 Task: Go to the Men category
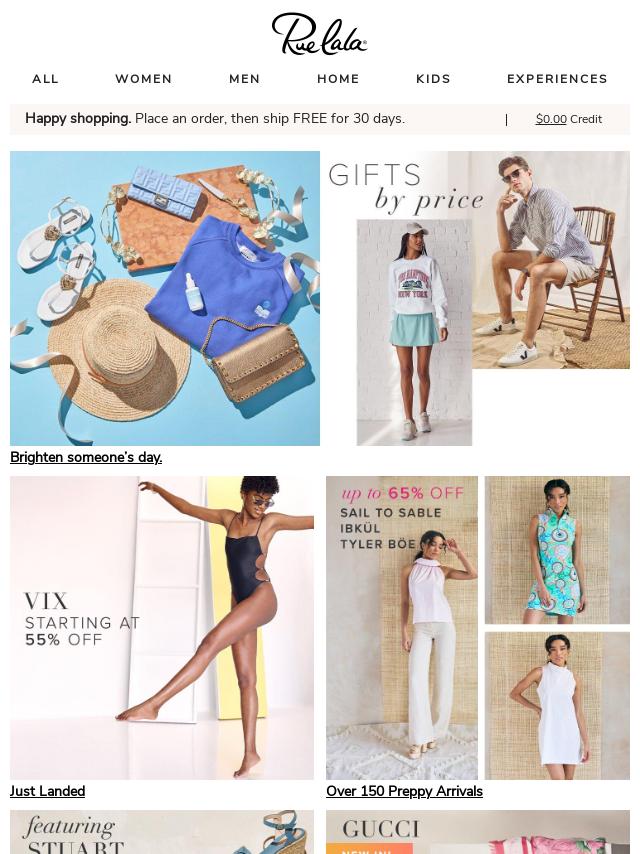pos(244,79)
